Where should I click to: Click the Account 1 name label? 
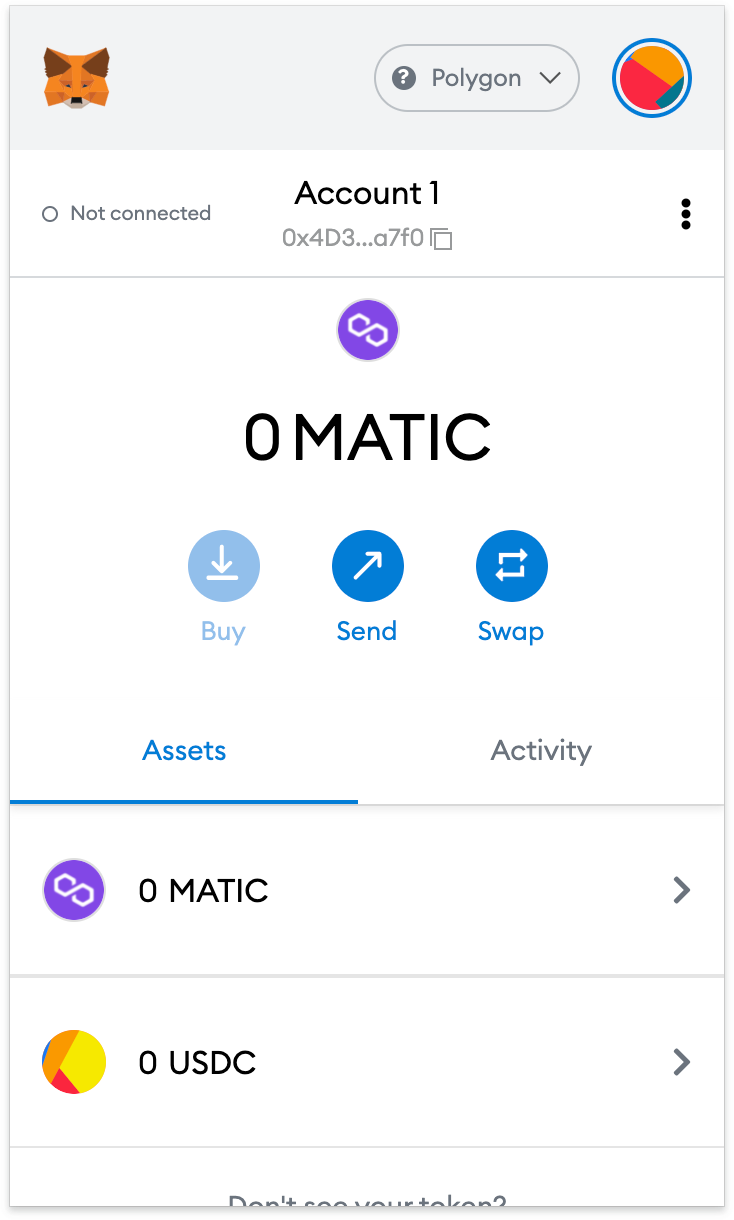coord(367,193)
